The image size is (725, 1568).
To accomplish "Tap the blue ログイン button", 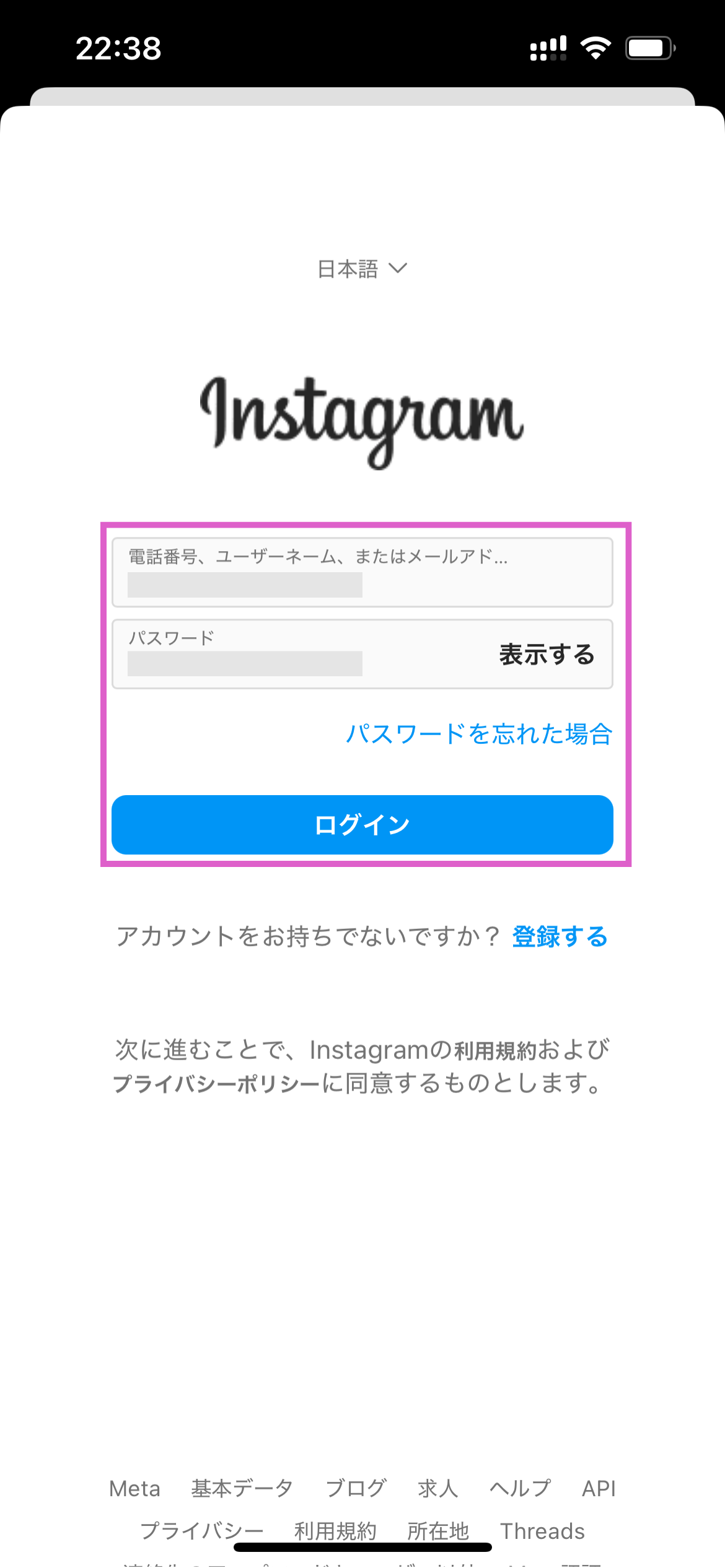I will (x=362, y=825).
